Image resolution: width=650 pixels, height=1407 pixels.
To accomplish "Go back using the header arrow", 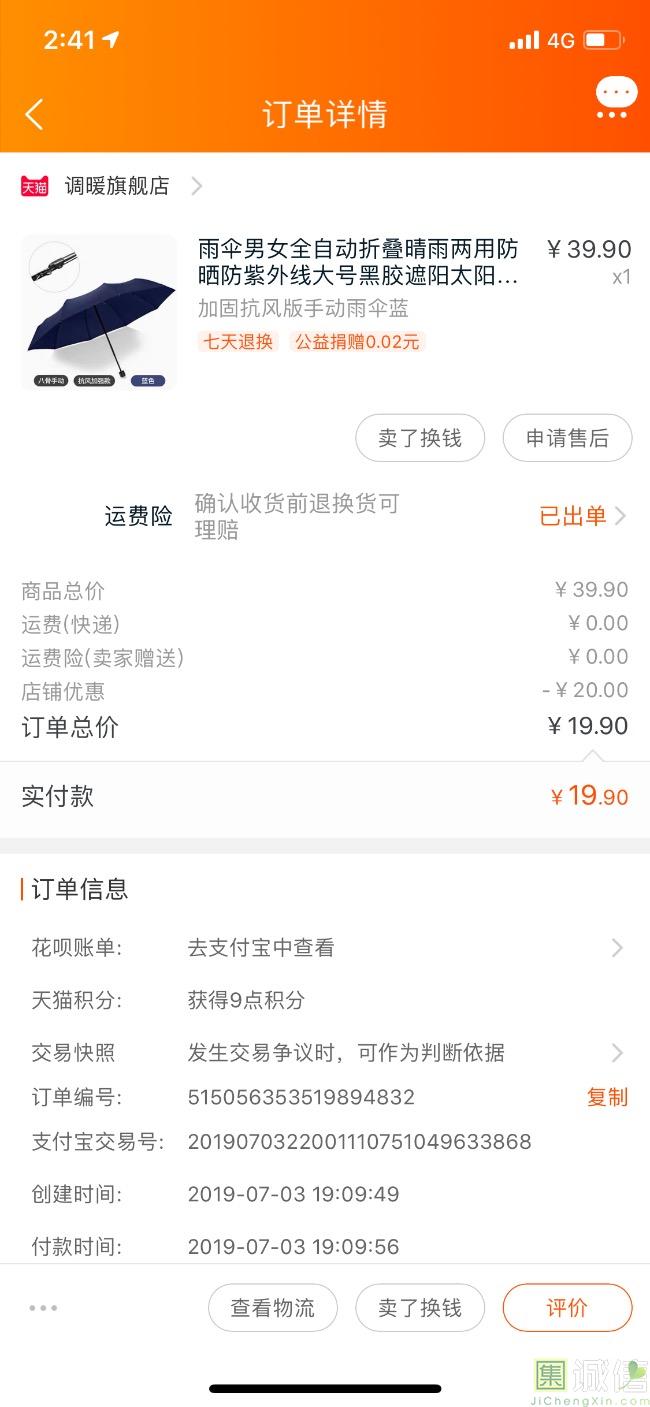I will (x=34, y=114).
